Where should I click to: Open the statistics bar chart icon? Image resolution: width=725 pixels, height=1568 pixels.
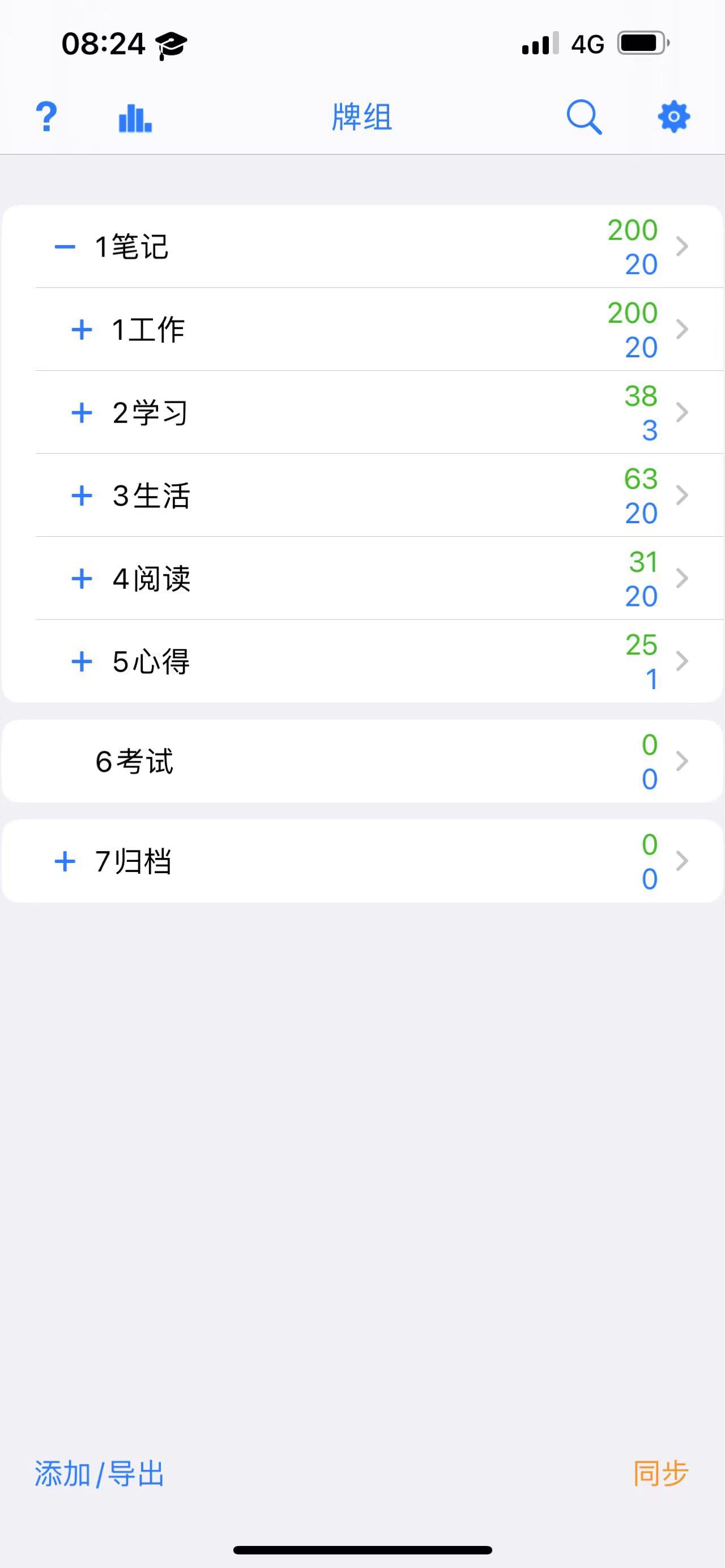135,117
